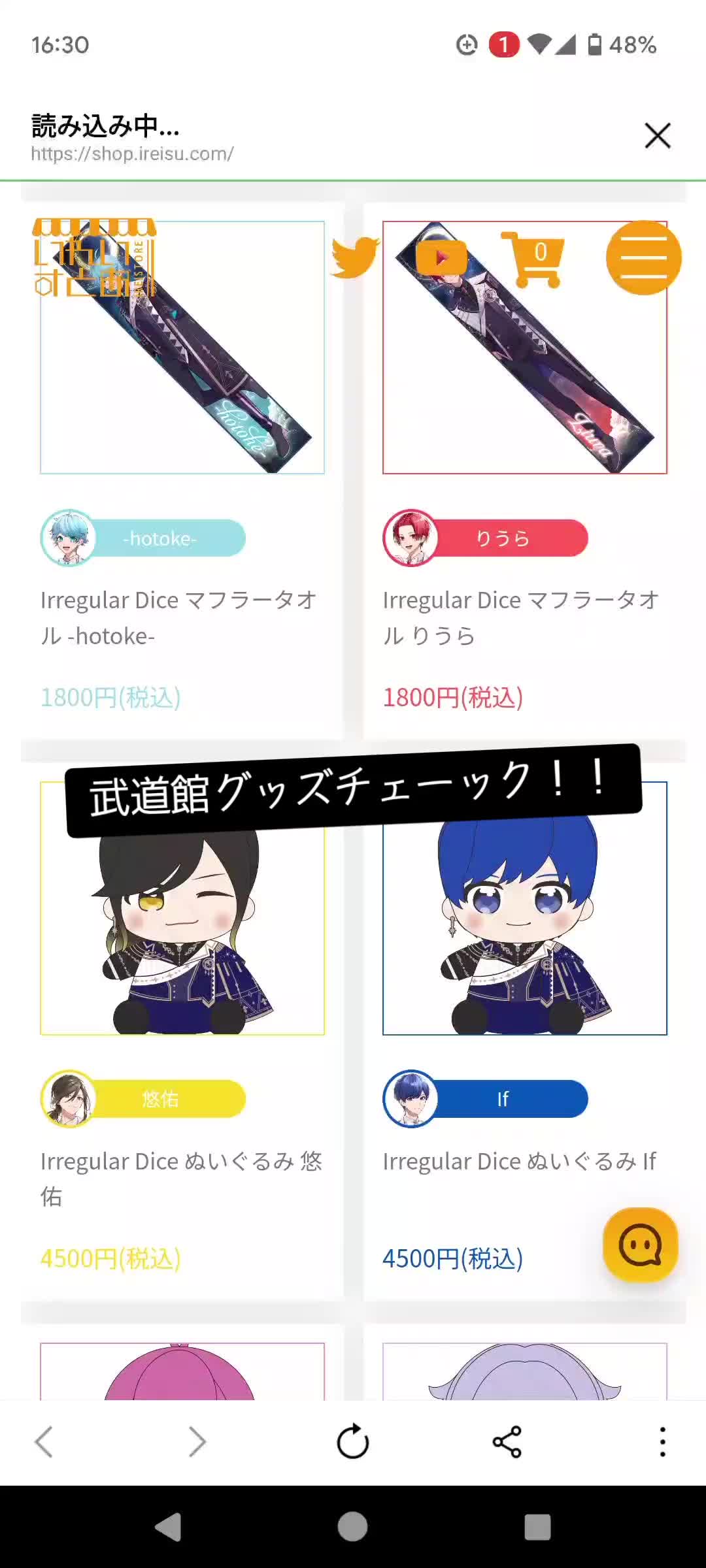Open the shopping cart icon
The width and height of the screenshot is (706, 1568).
533,259
